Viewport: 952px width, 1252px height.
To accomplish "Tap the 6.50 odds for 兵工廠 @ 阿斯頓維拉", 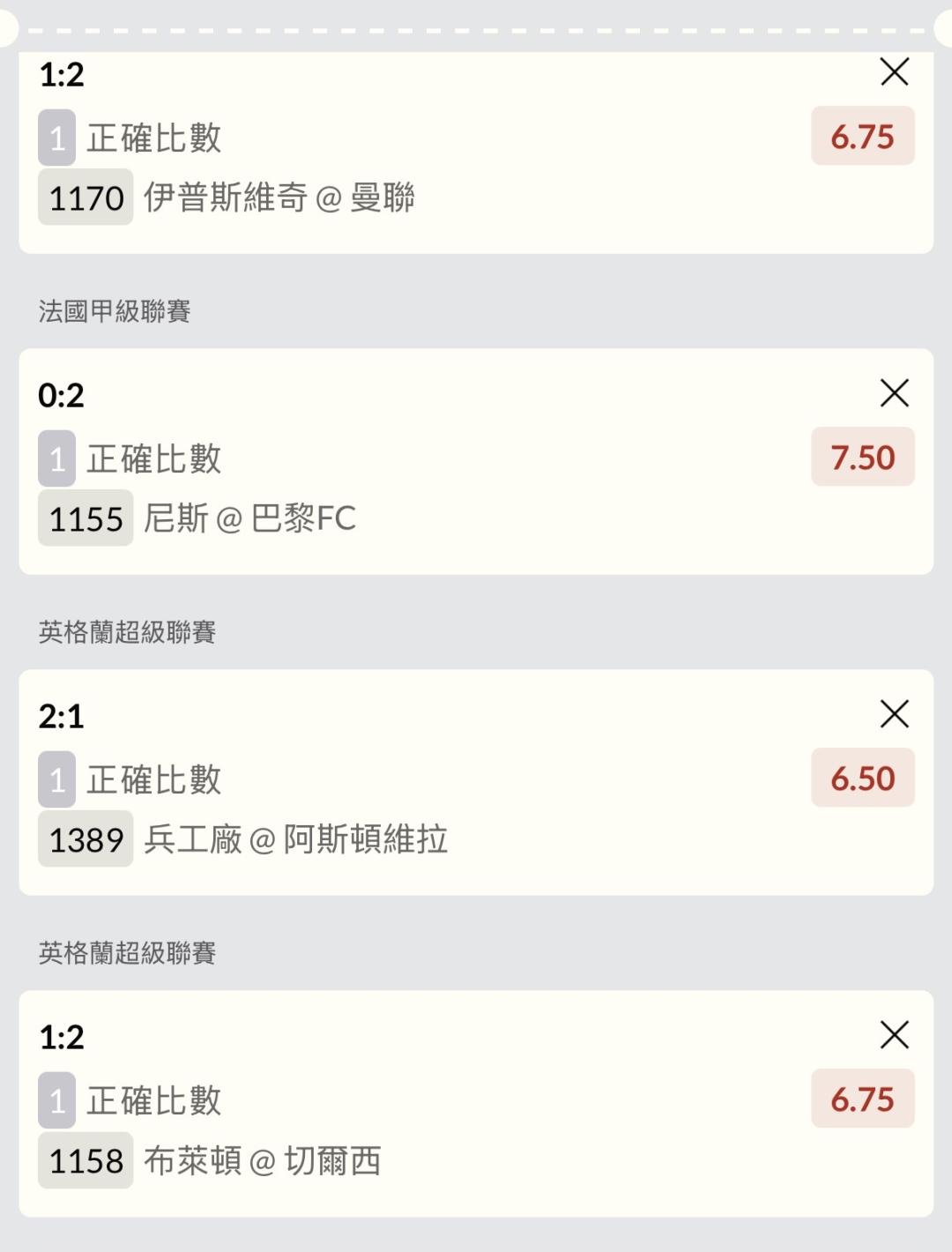I will point(863,778).
